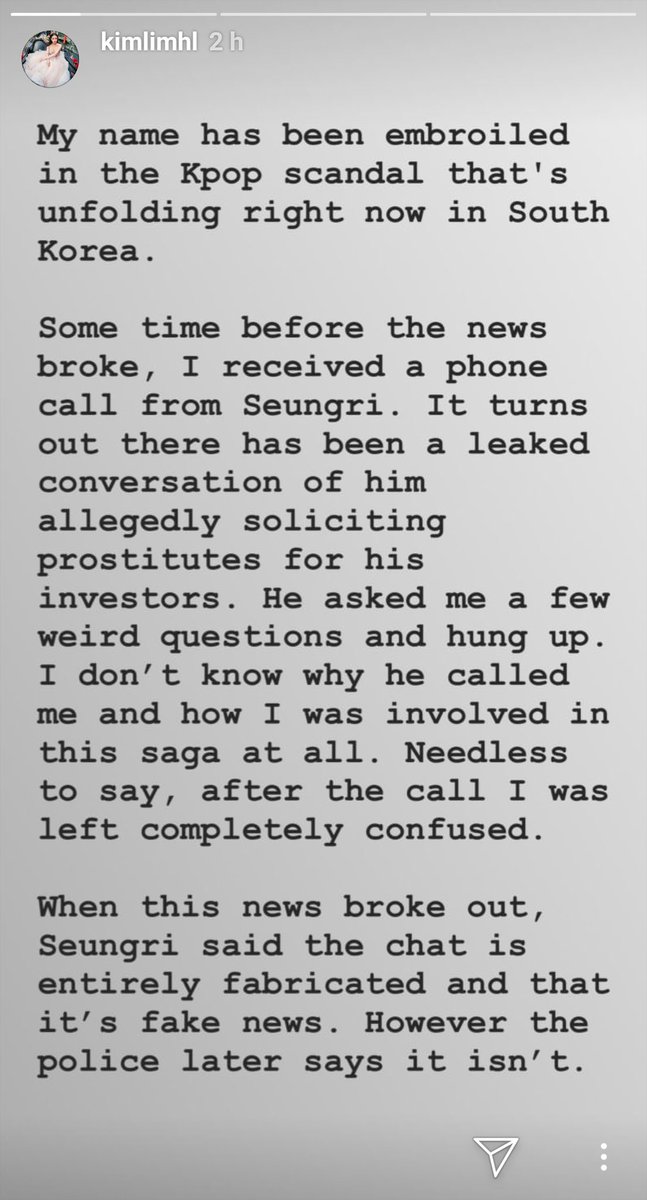This screenshot has width=647, height=1200.
Task: Open the three-dot more options menu
Action: (x=603, y=1157)
